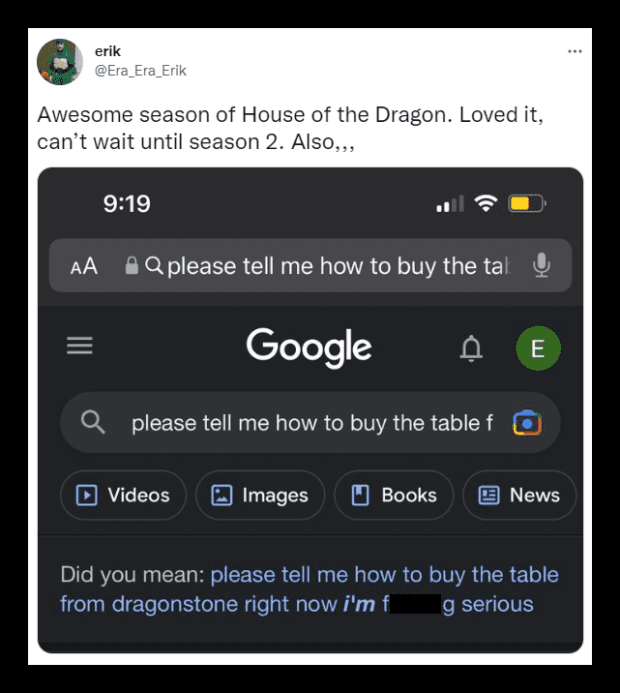Image resolution: width=620 pixels, height=693 pixels.
Task: Open the attached Google search screenshot
Action: point(310,410)
